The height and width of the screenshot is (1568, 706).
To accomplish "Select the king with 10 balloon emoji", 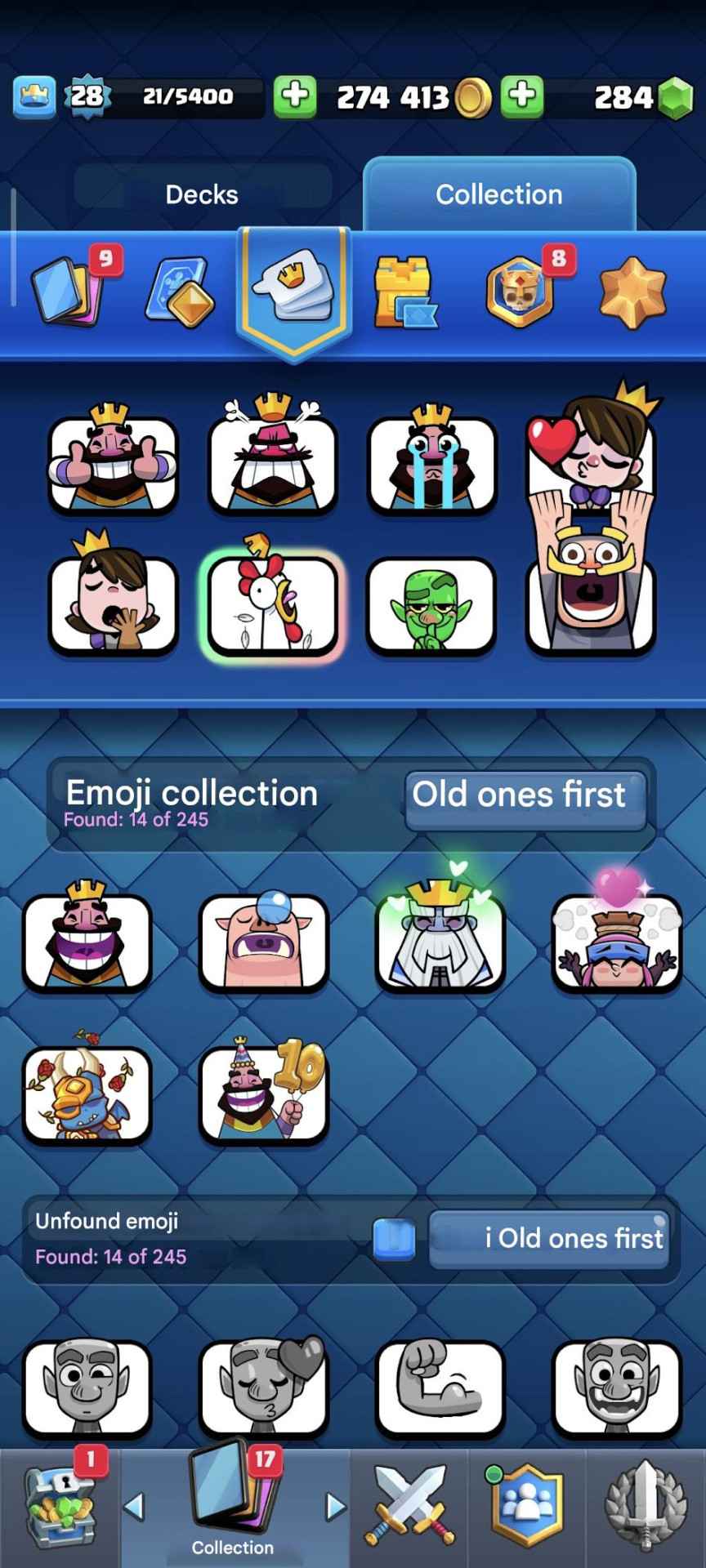I will click(x=263, y=1093).
